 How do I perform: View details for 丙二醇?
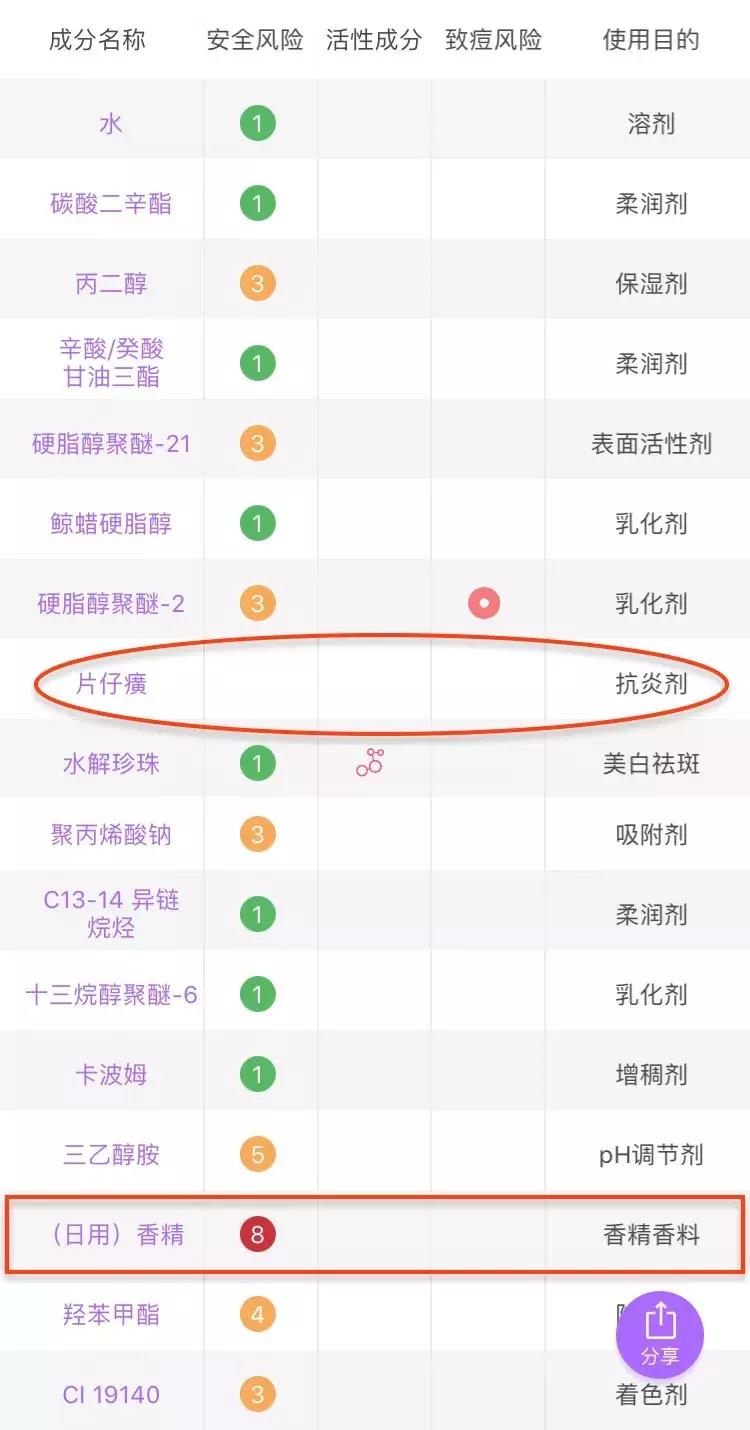111,284
